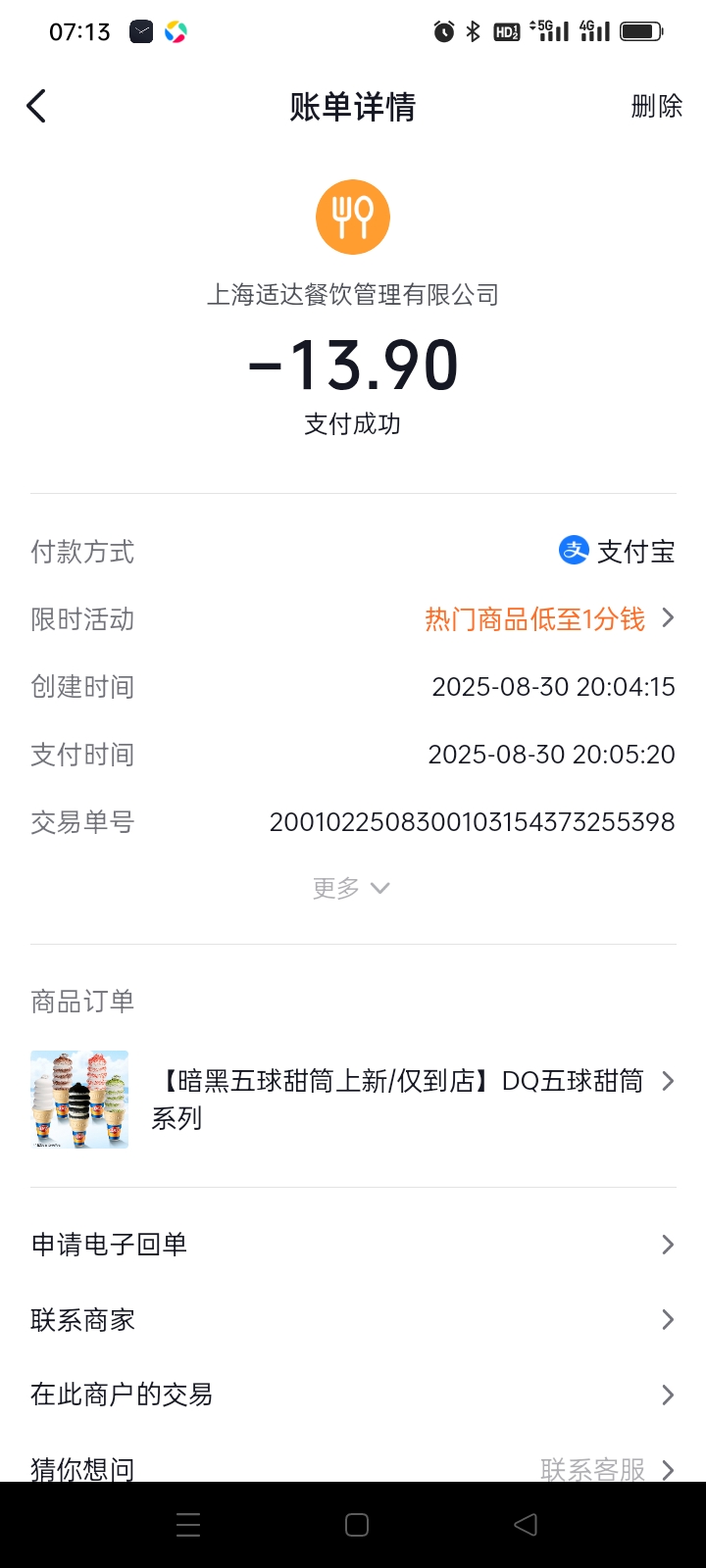The image size is (706, 1568).
Task: Select 联系商家 to contact the merchant
Action: pyautogui.click(x=353, y=1320)
